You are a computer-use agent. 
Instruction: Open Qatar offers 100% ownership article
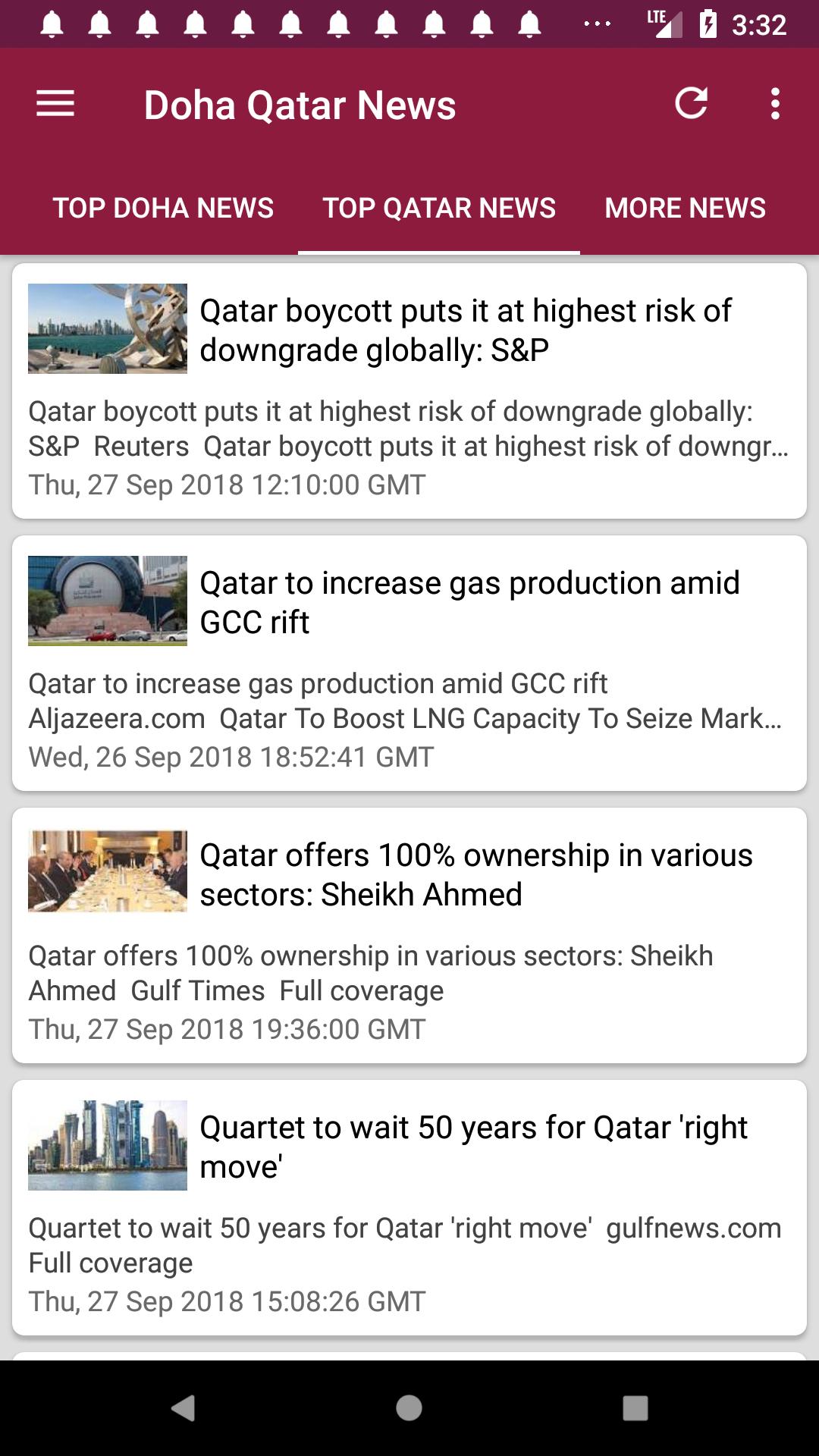pyautogui.click(x=409, y=936)
